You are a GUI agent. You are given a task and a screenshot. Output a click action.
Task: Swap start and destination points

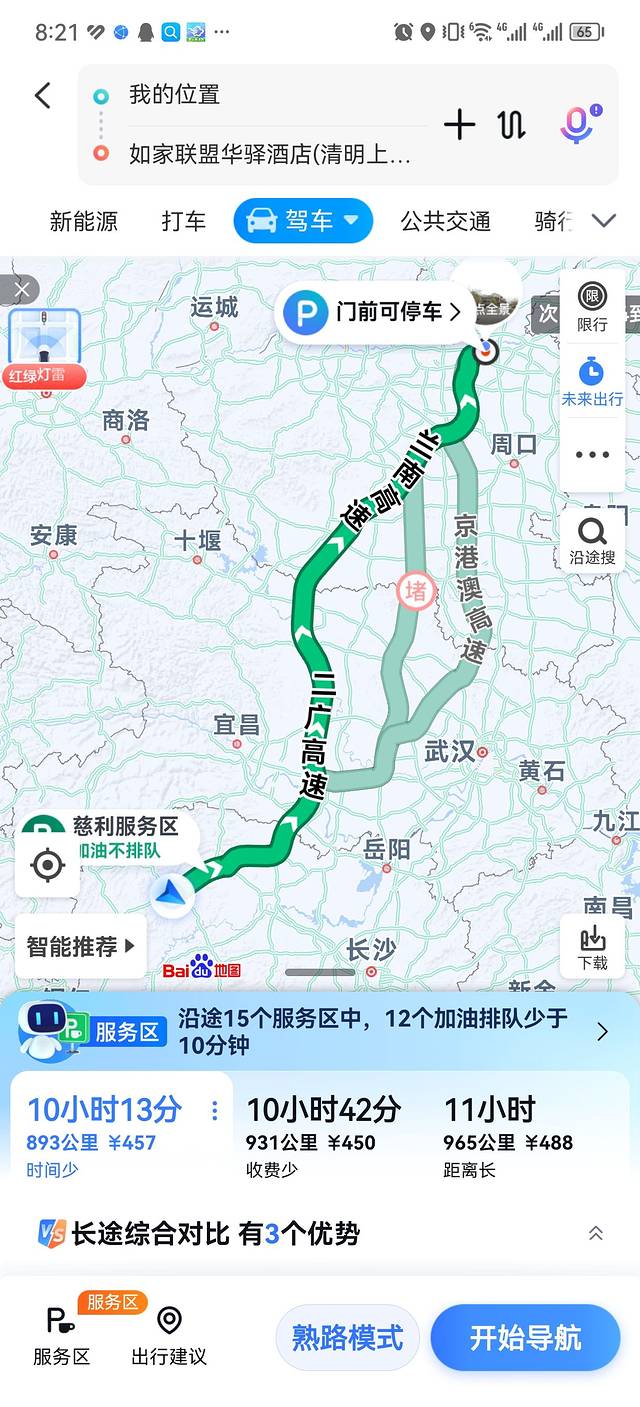click(511, 125)
